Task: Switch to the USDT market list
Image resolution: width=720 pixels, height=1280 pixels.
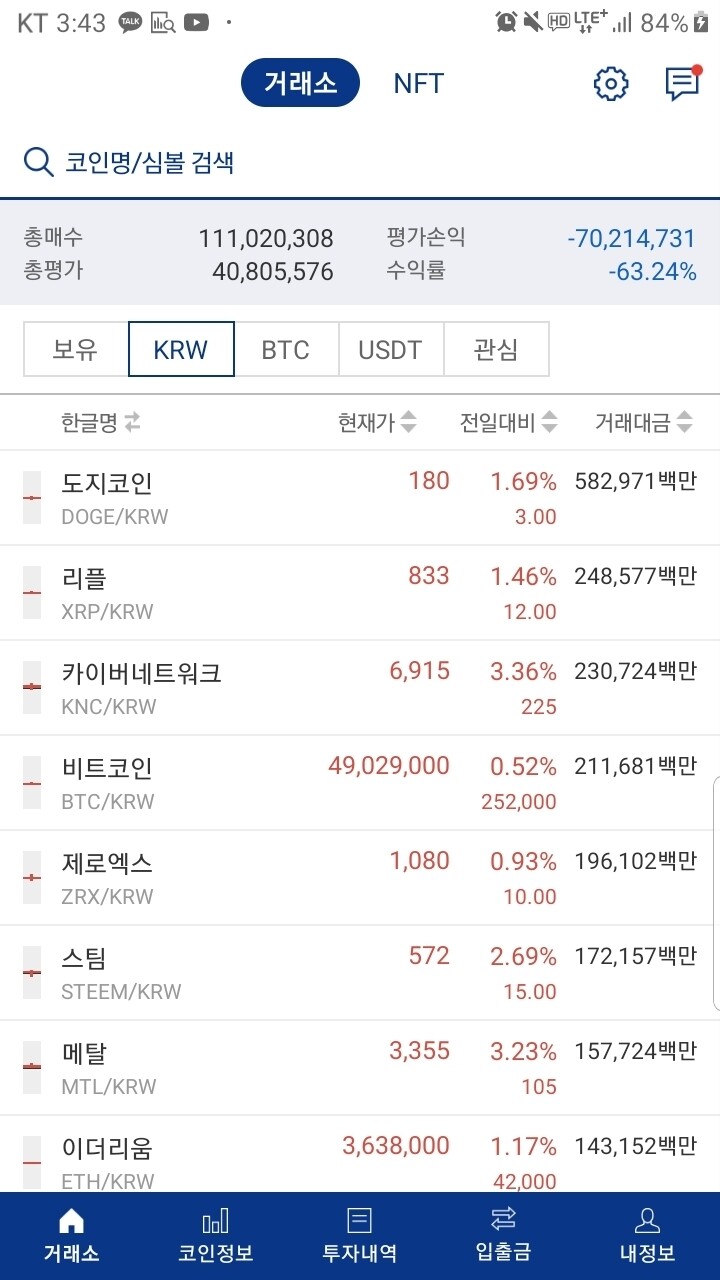Action: [391, 349]
